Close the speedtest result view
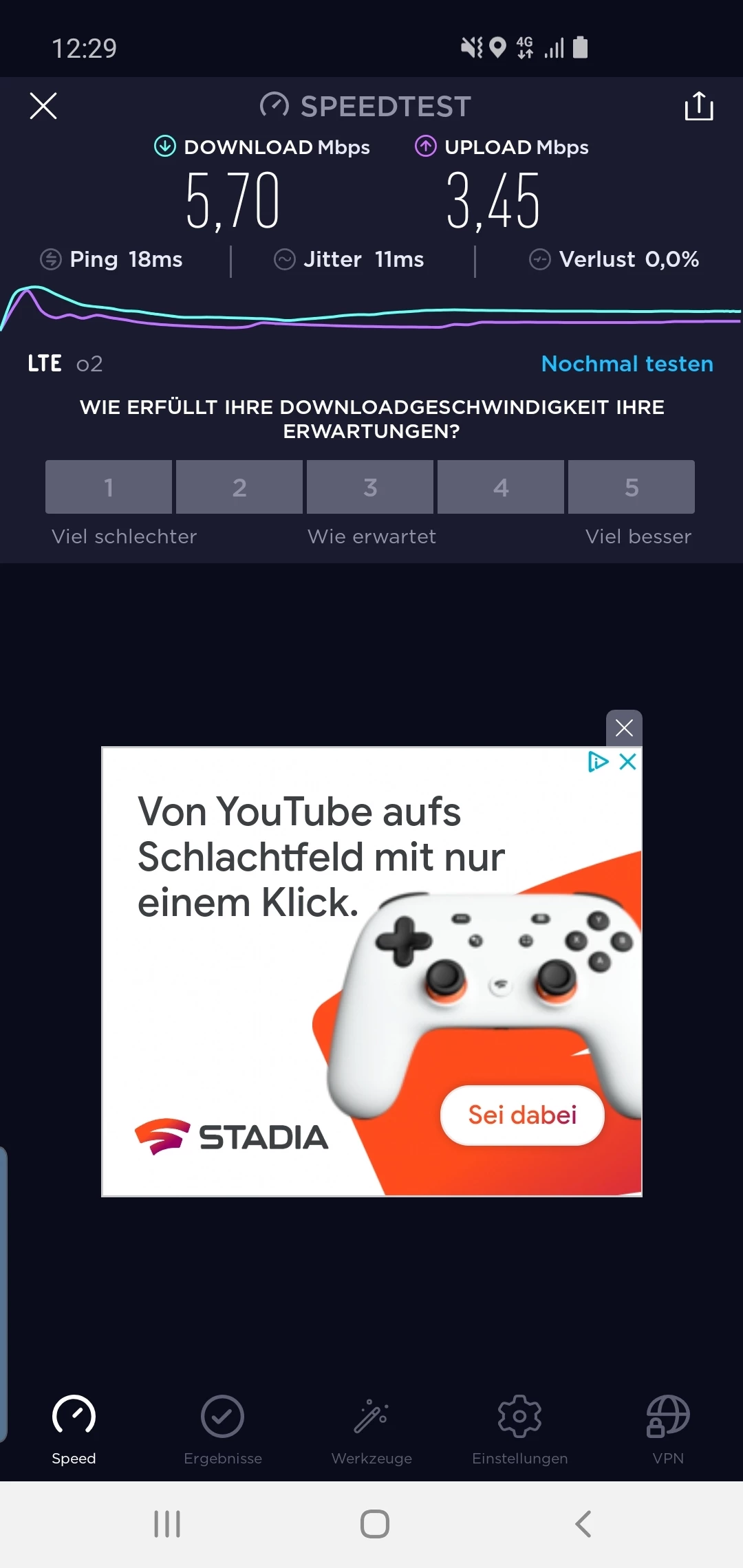Image resolution: width=743 pixels, height=1568 pixels. click(43, 106)
